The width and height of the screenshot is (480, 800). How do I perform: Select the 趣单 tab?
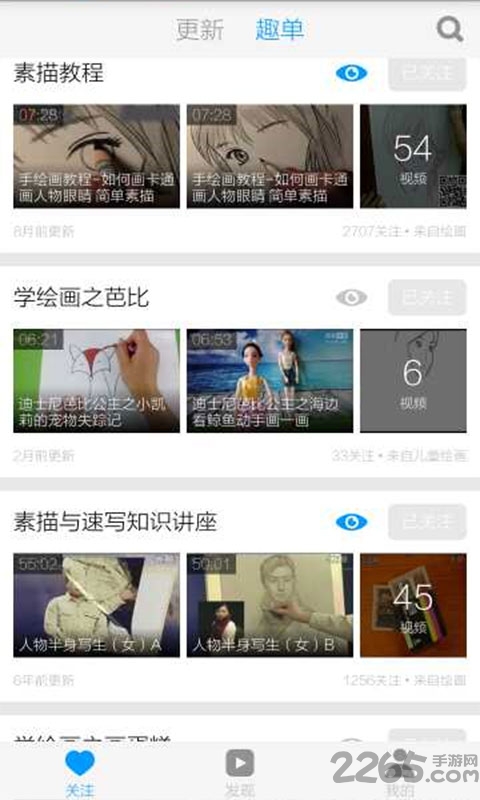pos(280,30)
